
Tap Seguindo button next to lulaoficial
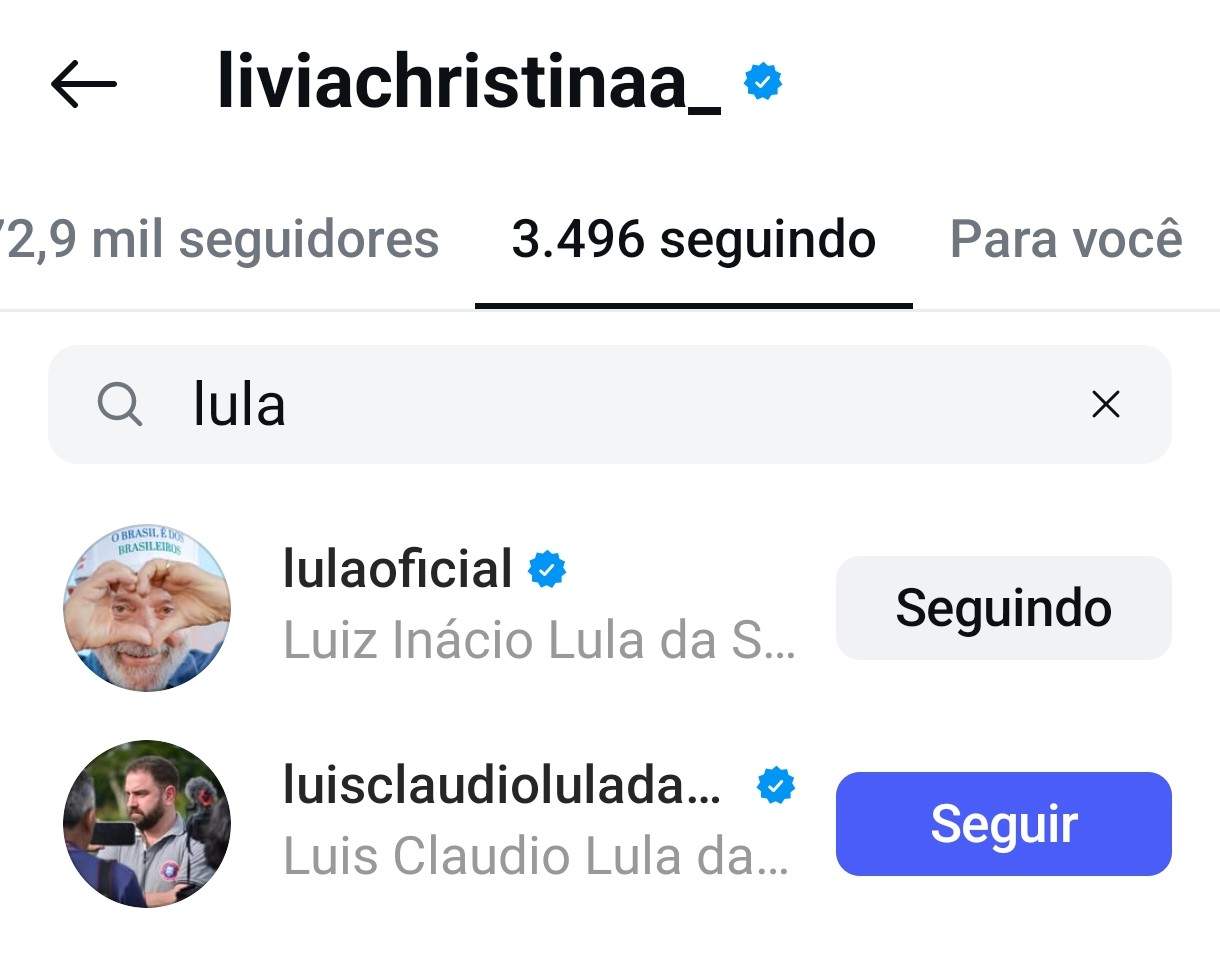click(1003, 608)
